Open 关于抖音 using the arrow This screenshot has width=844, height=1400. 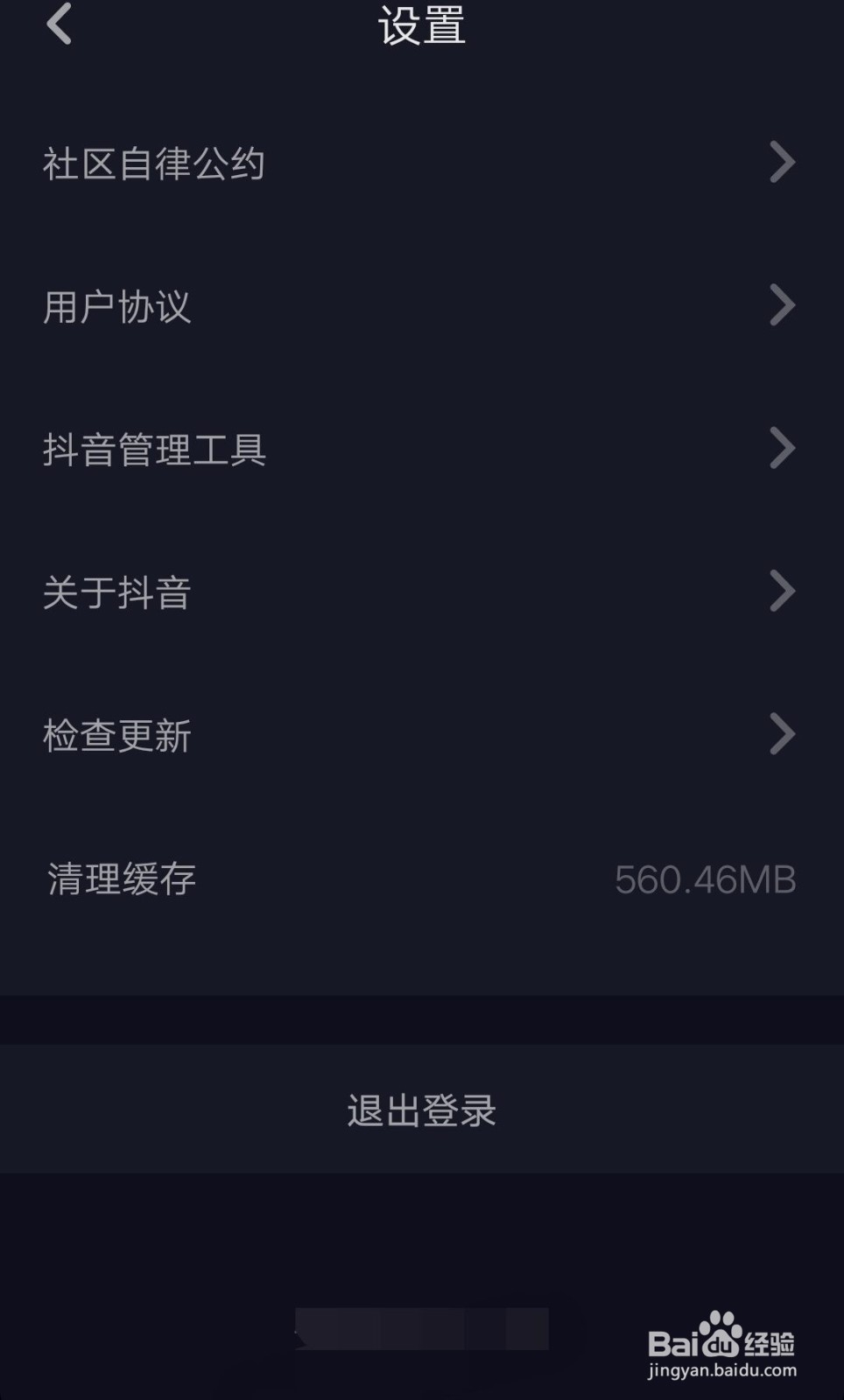click(x=782, y=592)
